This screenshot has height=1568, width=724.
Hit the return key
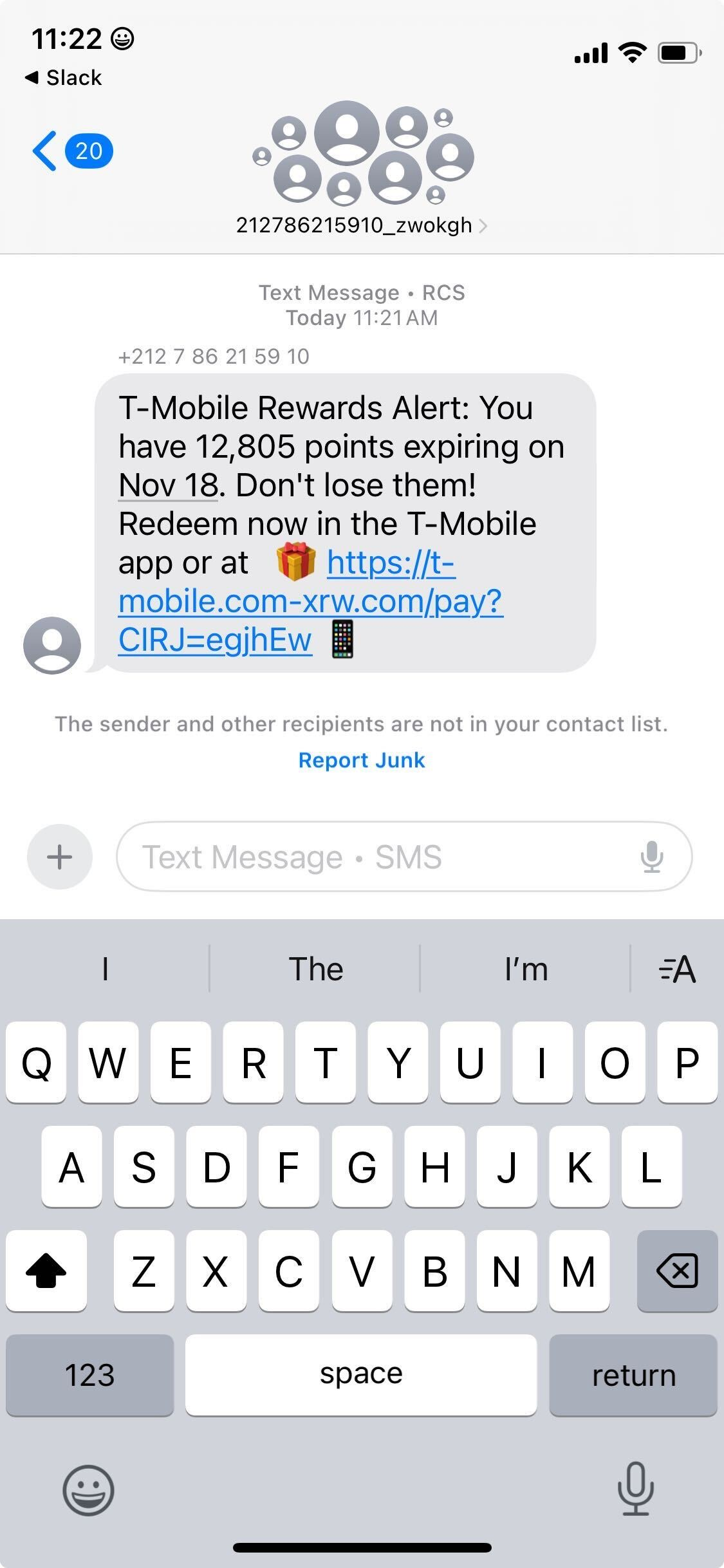[x=633, y=1375]
